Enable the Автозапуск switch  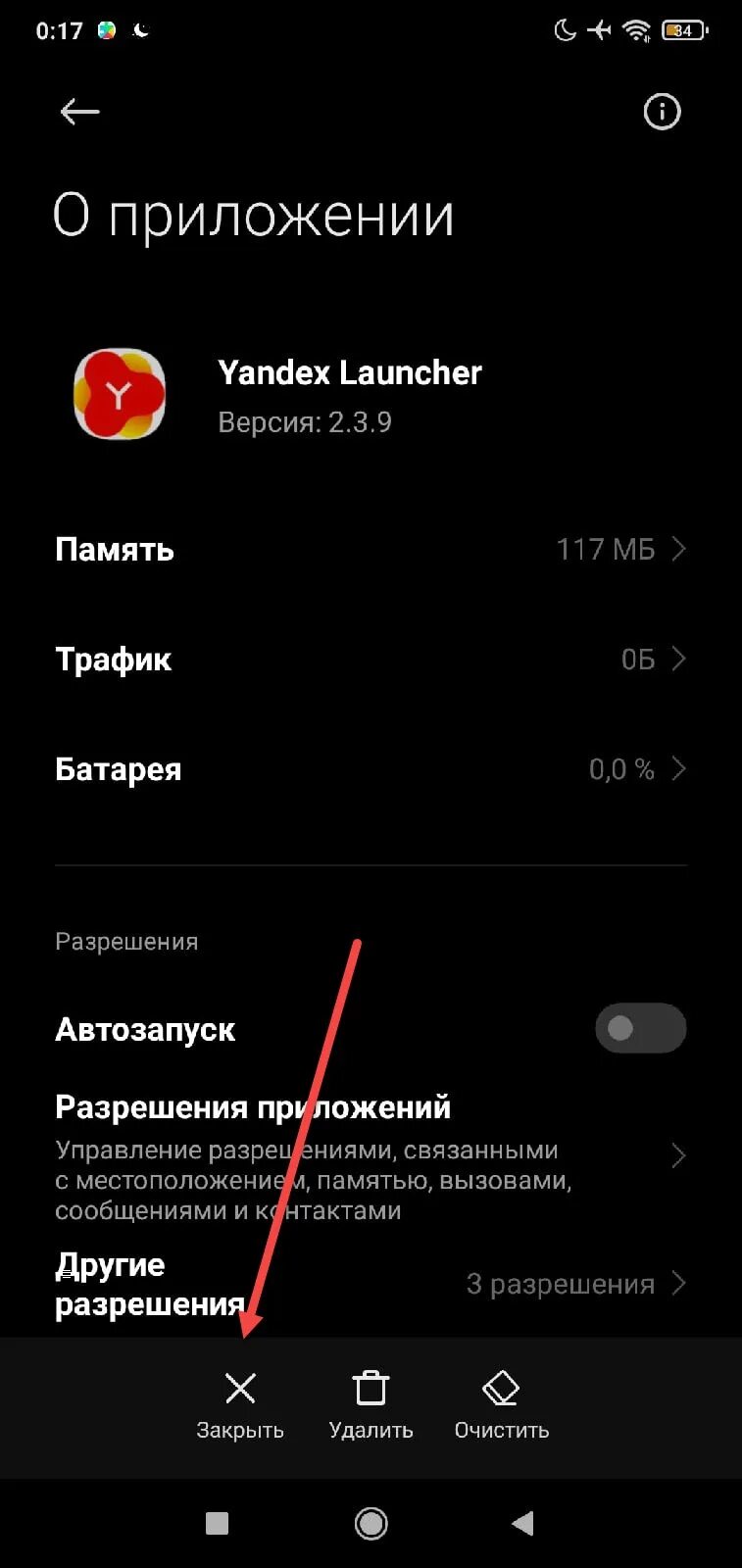tap(641, 1028)
